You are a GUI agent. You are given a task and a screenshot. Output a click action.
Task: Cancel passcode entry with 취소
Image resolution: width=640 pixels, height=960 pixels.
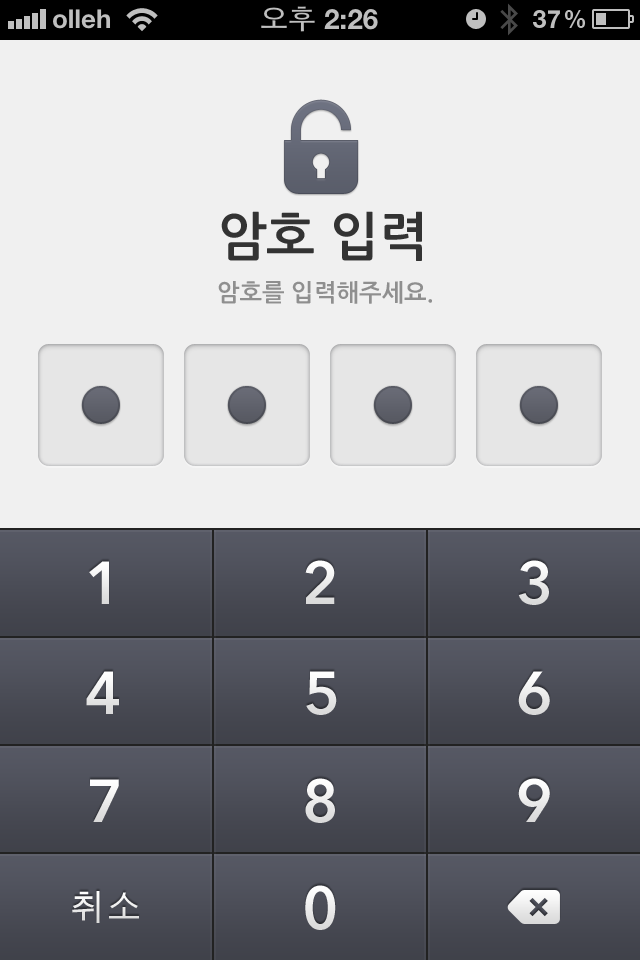pos(106,908)
